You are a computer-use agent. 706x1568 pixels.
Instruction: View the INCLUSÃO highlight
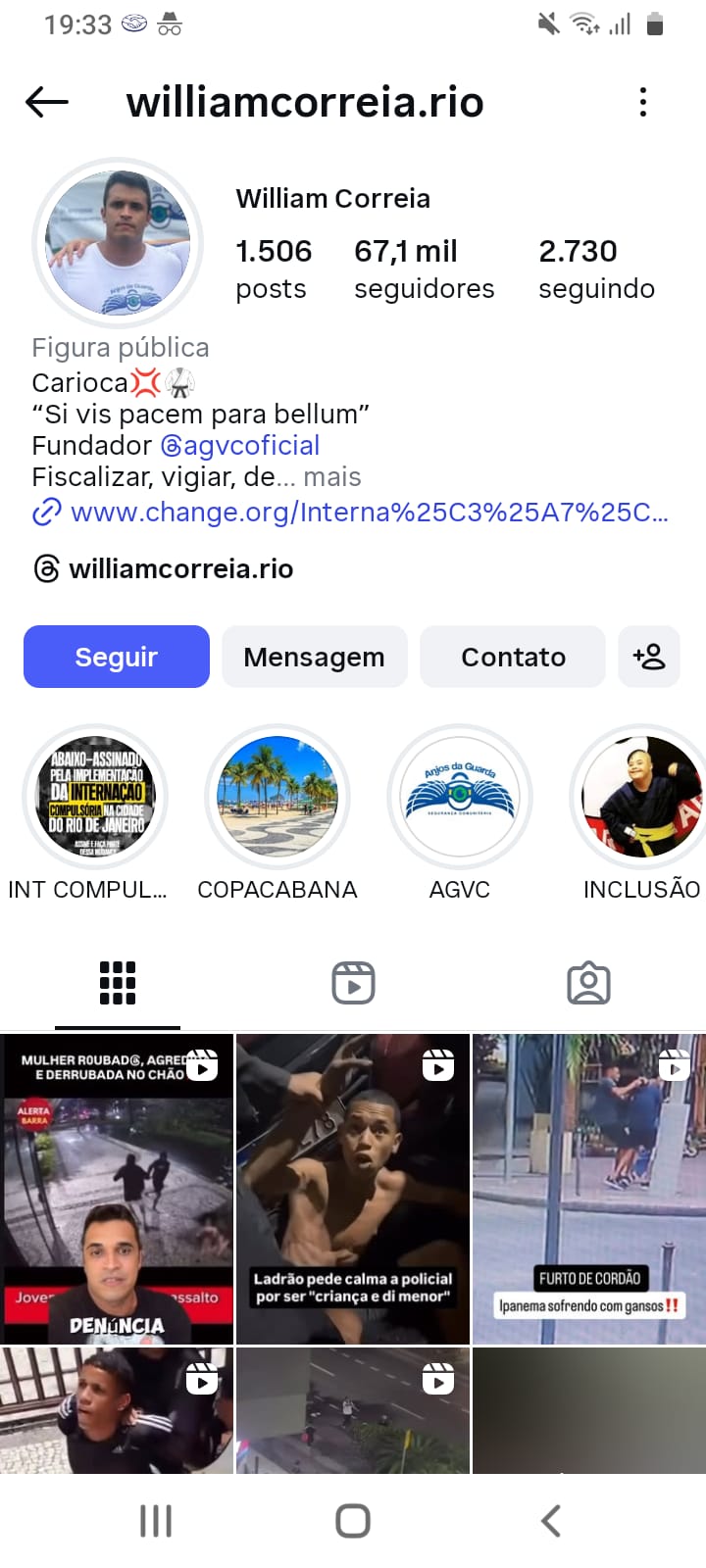point(641,798)
